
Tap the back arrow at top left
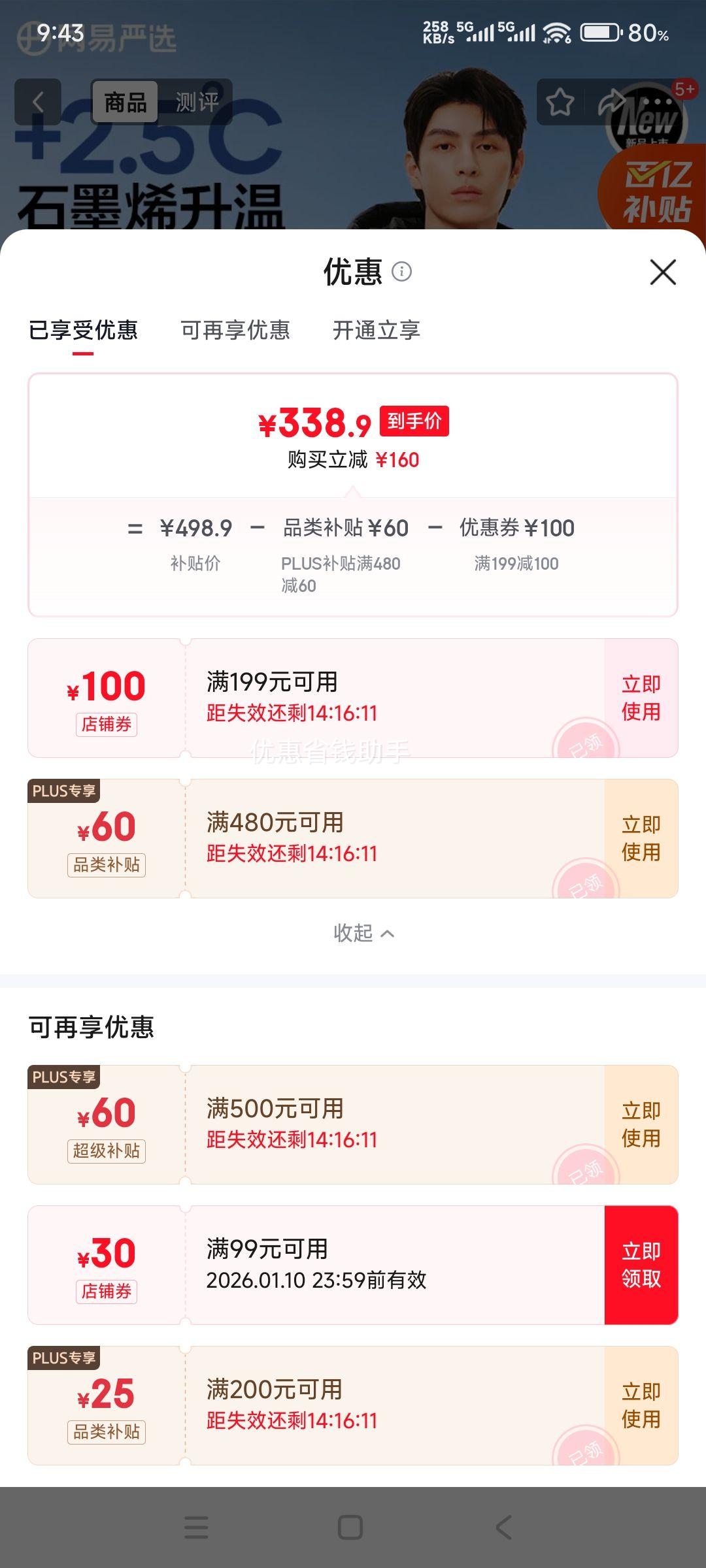pyautogui.click(x=37, y=101)
